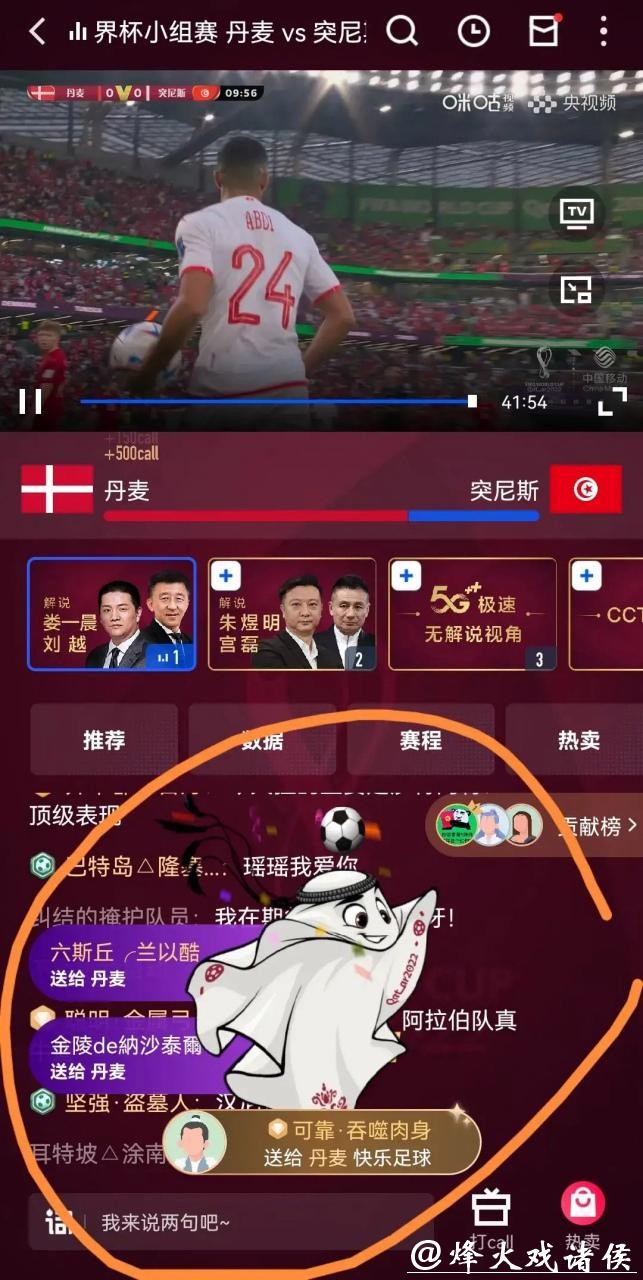Open the mail inbox icon
The image size is (643, 1280).
coord(543,32)
